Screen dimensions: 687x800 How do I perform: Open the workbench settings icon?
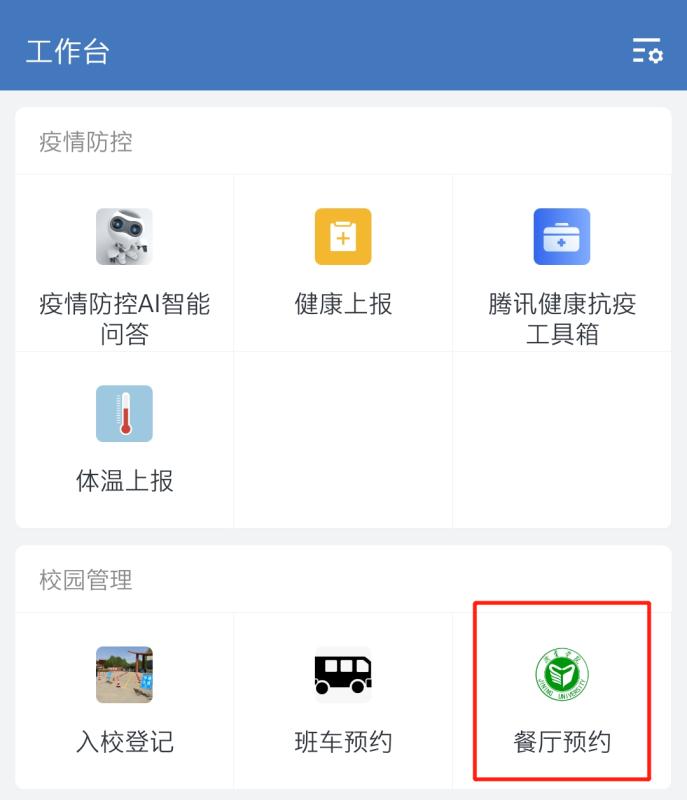tap(647, 51)
